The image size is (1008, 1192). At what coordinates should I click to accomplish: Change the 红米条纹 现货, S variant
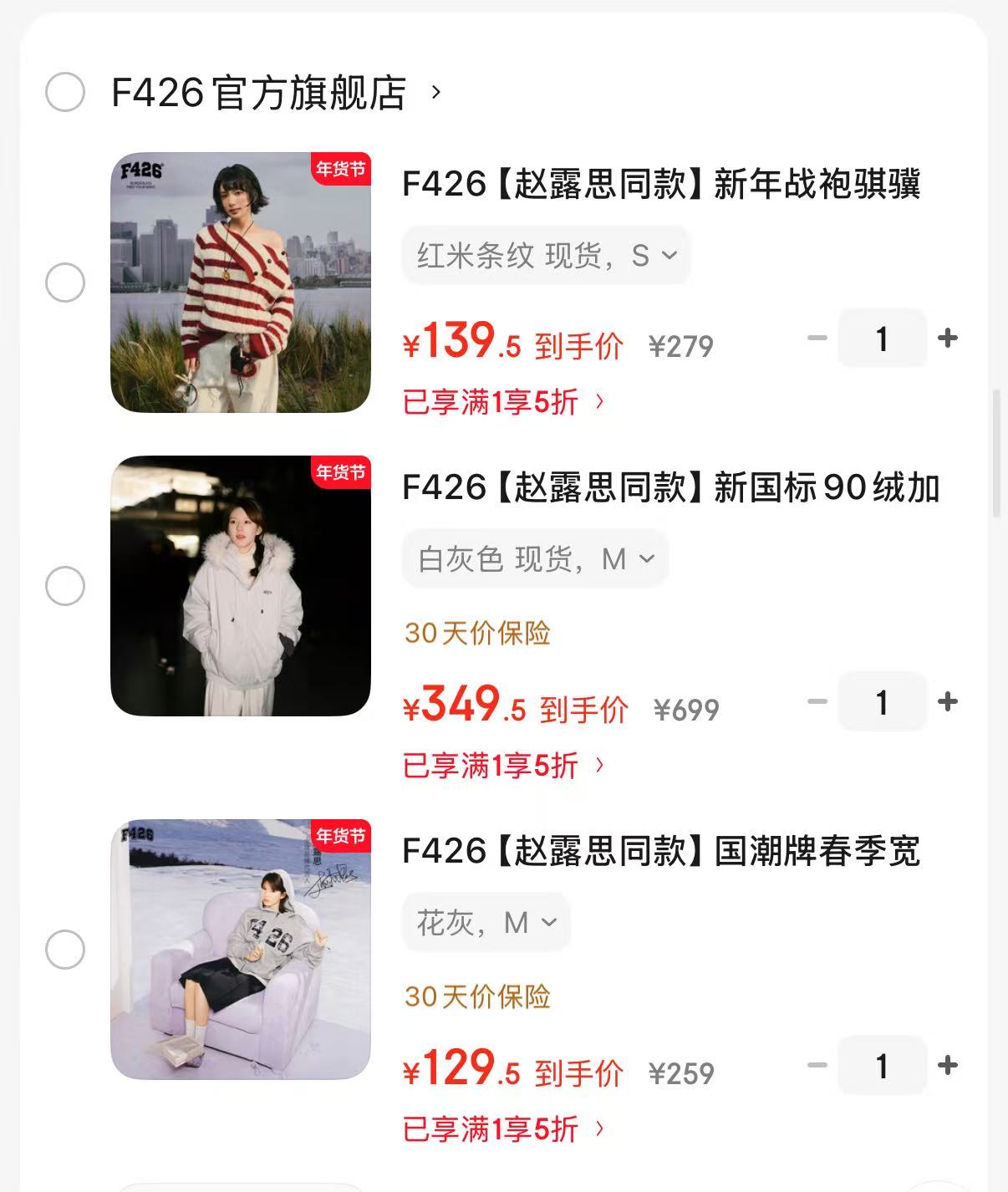(x=546, y=255)
